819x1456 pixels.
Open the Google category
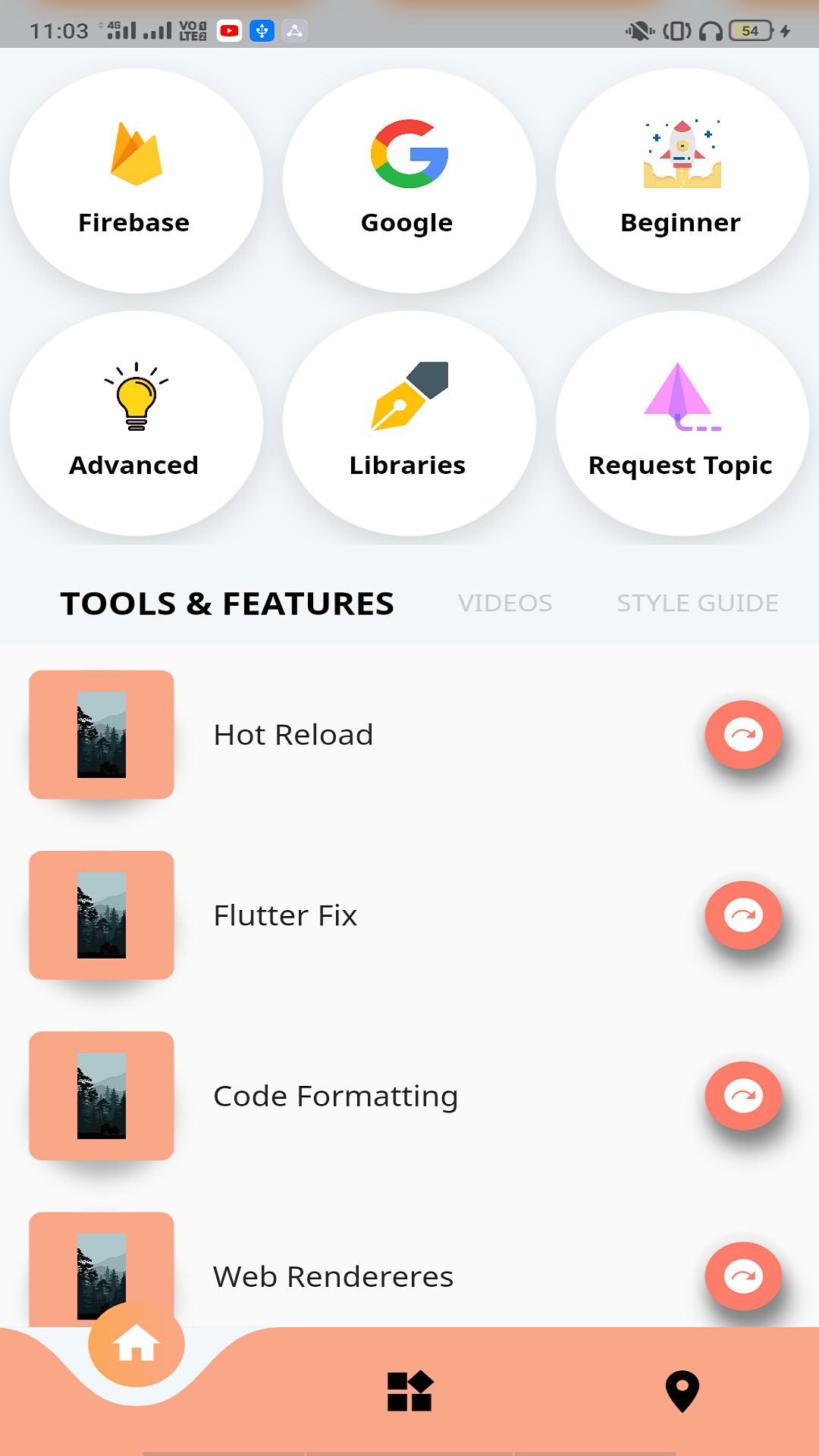coord(409,180)
